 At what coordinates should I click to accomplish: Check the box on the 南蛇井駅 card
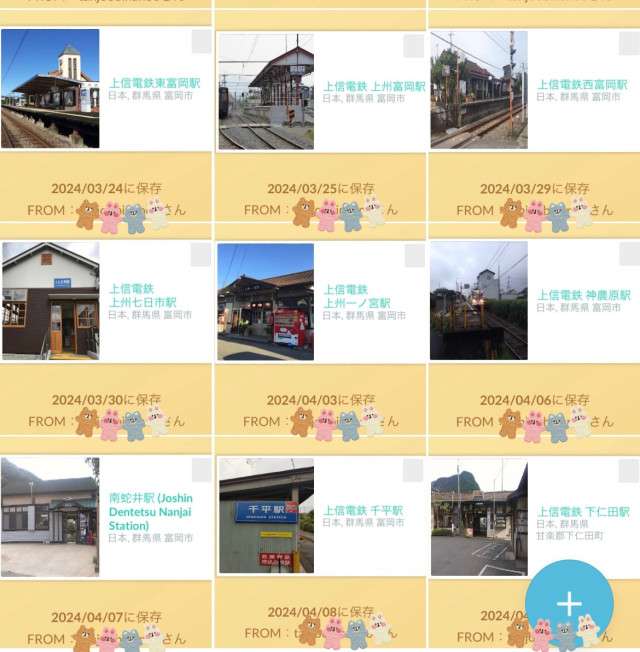[201, 470]
